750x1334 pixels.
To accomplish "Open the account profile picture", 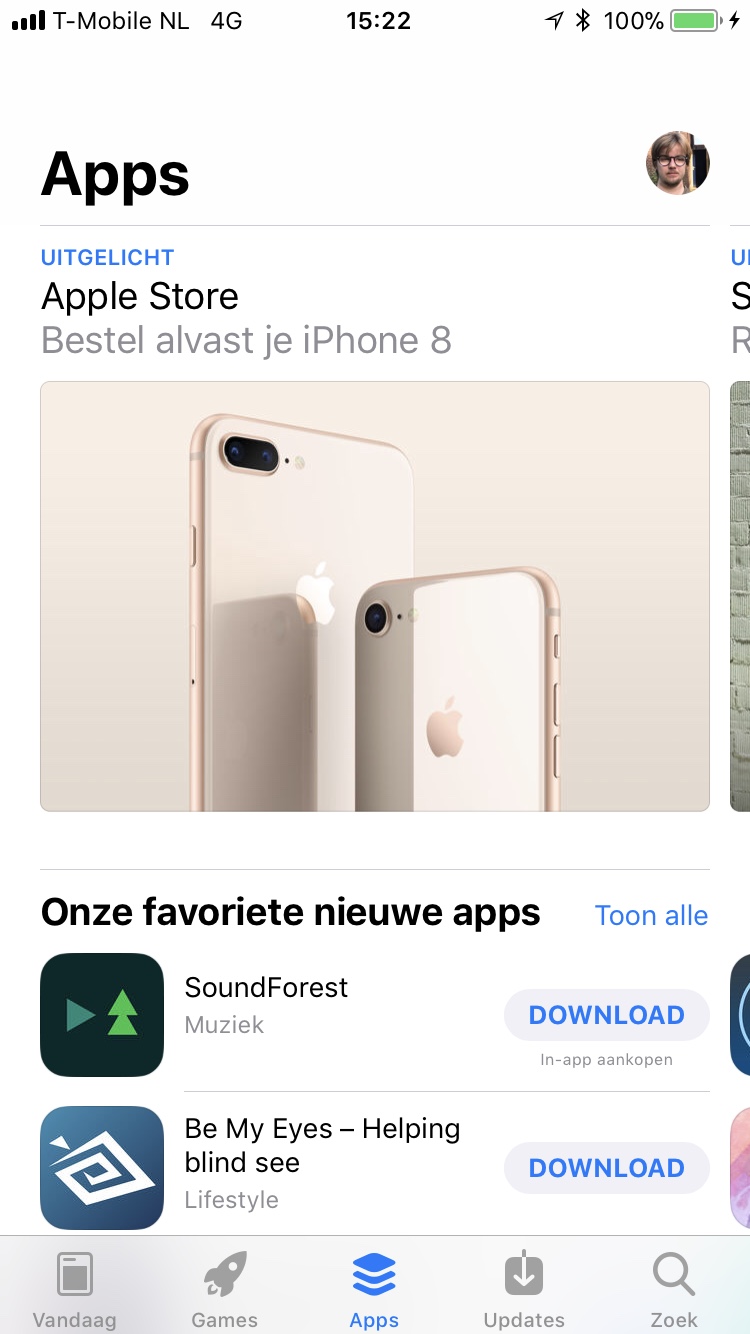I will pyautogui.click(x=678, y=163).
